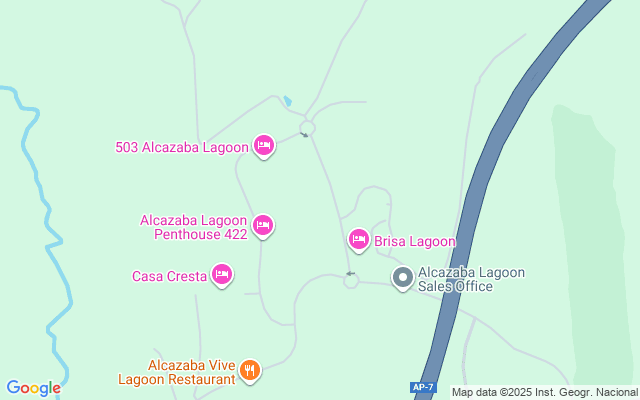Viewport: 640px width, 400px height.
Task: Open the Casa Cresta lodging marker
Action: point(223,274)
